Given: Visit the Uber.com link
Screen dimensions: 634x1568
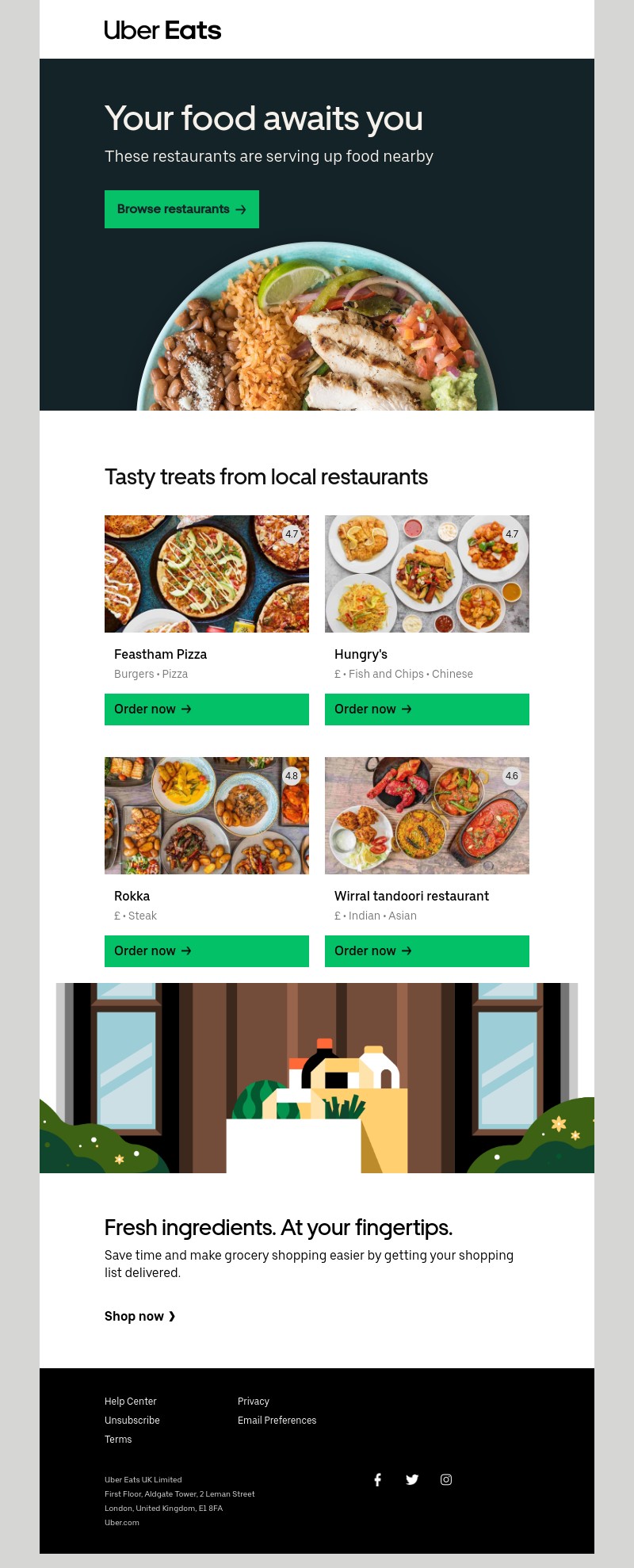Looking at the screenshot, I should [x=122, y=1522].
